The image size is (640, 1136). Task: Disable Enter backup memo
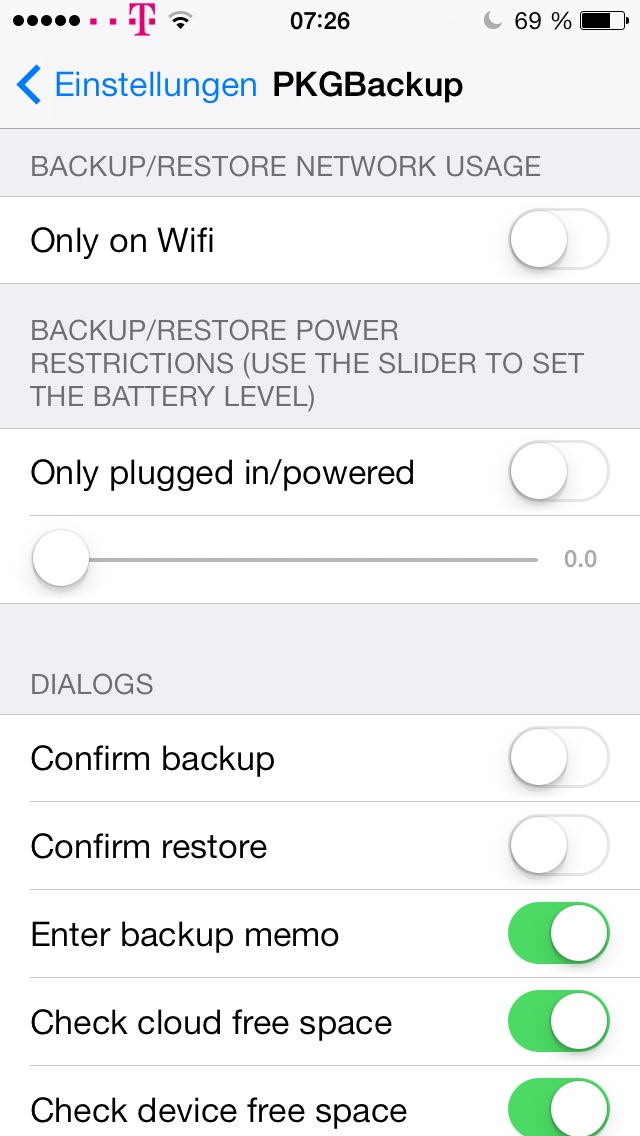click(x=559, y=934)
